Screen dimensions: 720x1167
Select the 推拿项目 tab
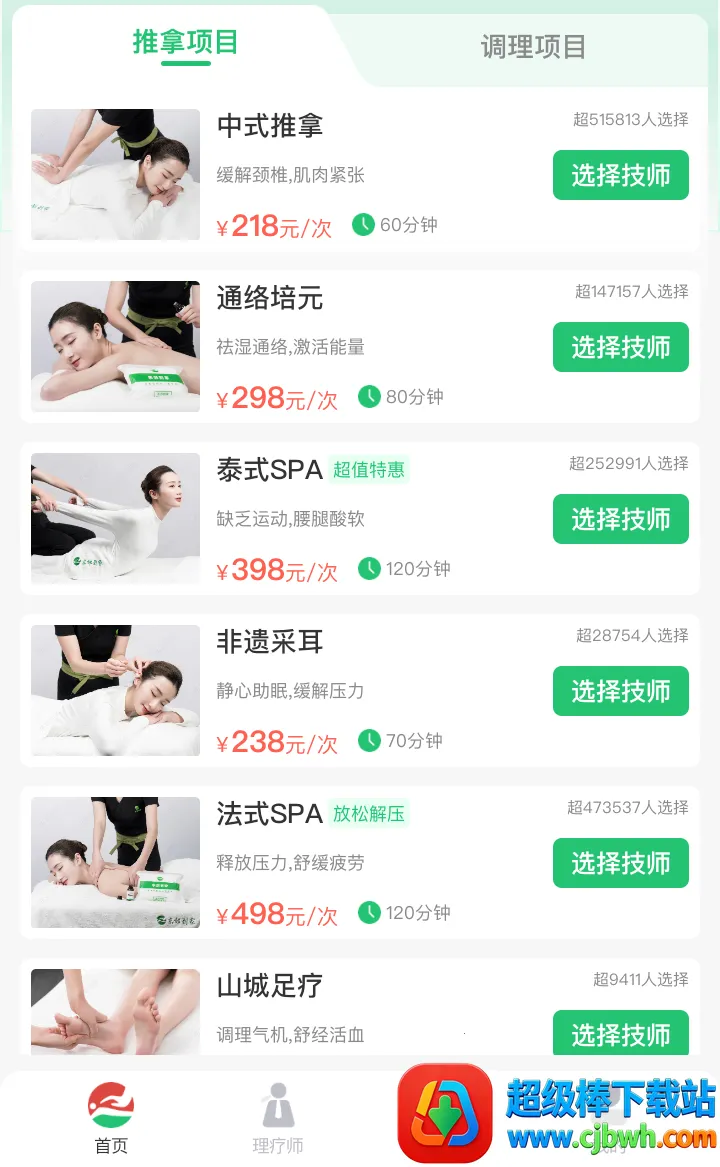[x=186, y=43]
